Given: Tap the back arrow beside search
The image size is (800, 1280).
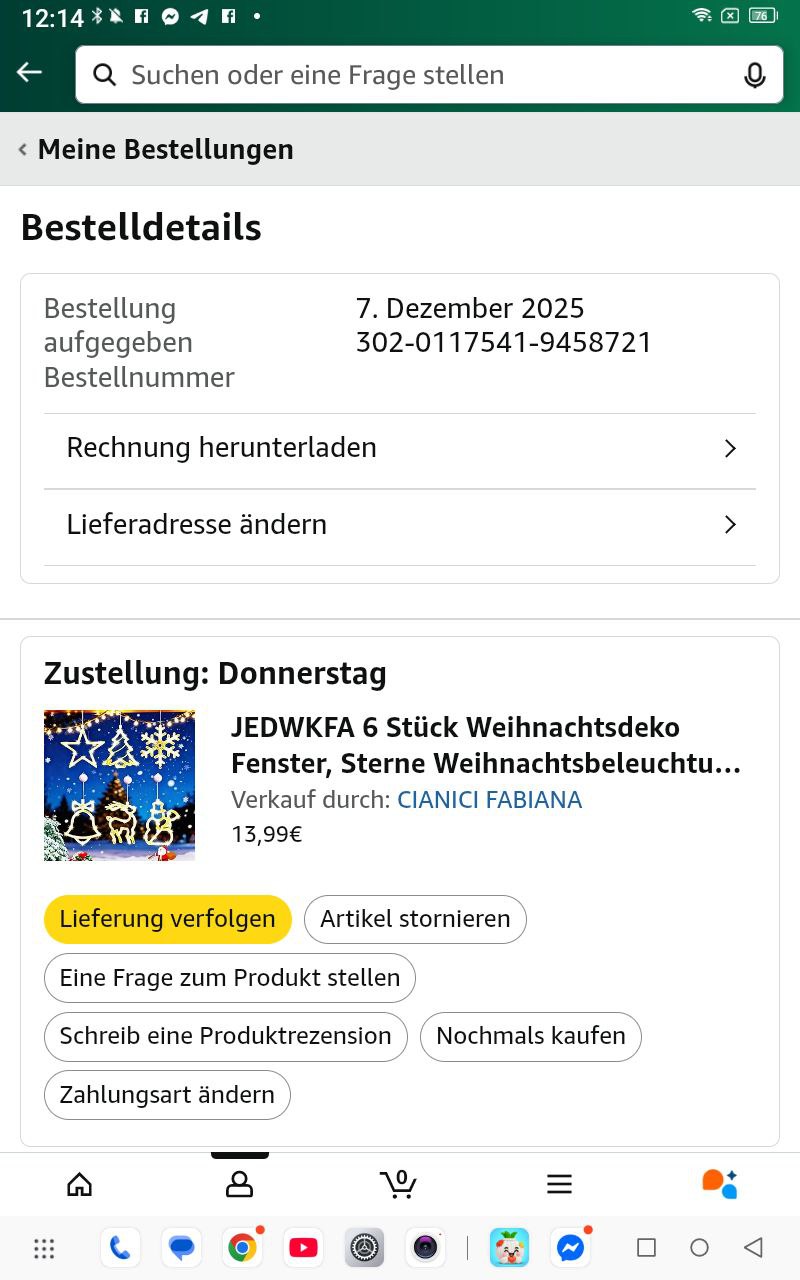Looking at the screenshot, I should 29,72.
